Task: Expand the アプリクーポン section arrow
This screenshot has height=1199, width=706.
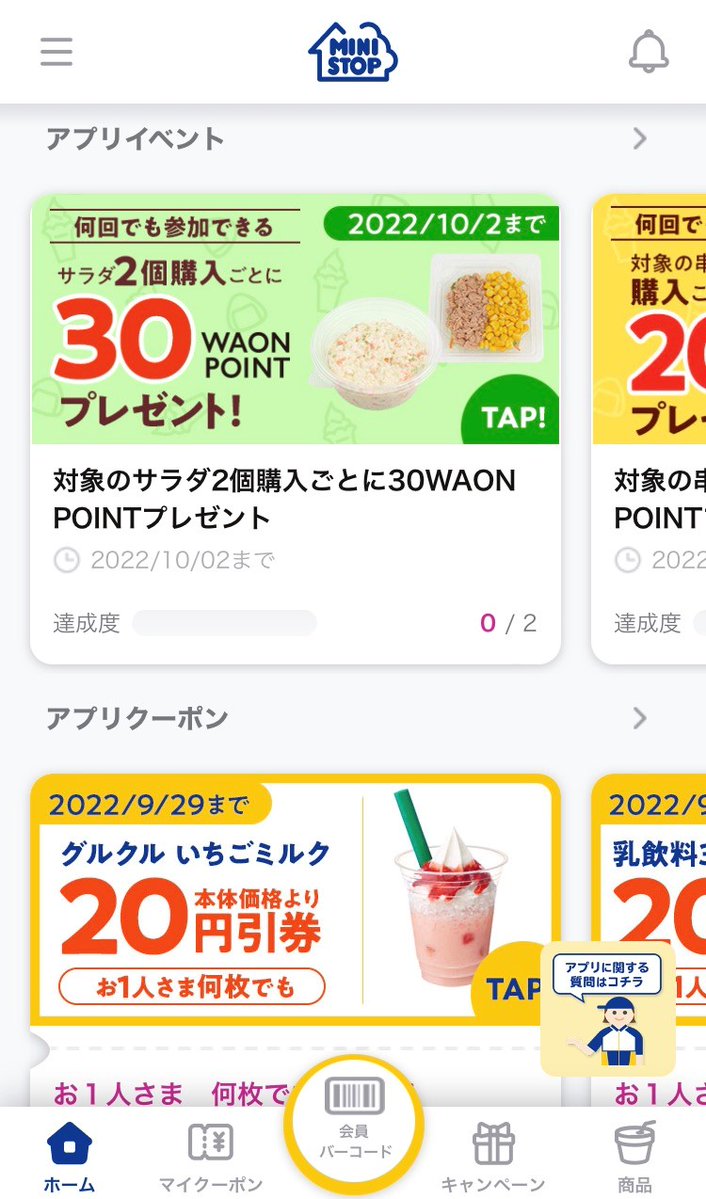Action: coord(640,718)
